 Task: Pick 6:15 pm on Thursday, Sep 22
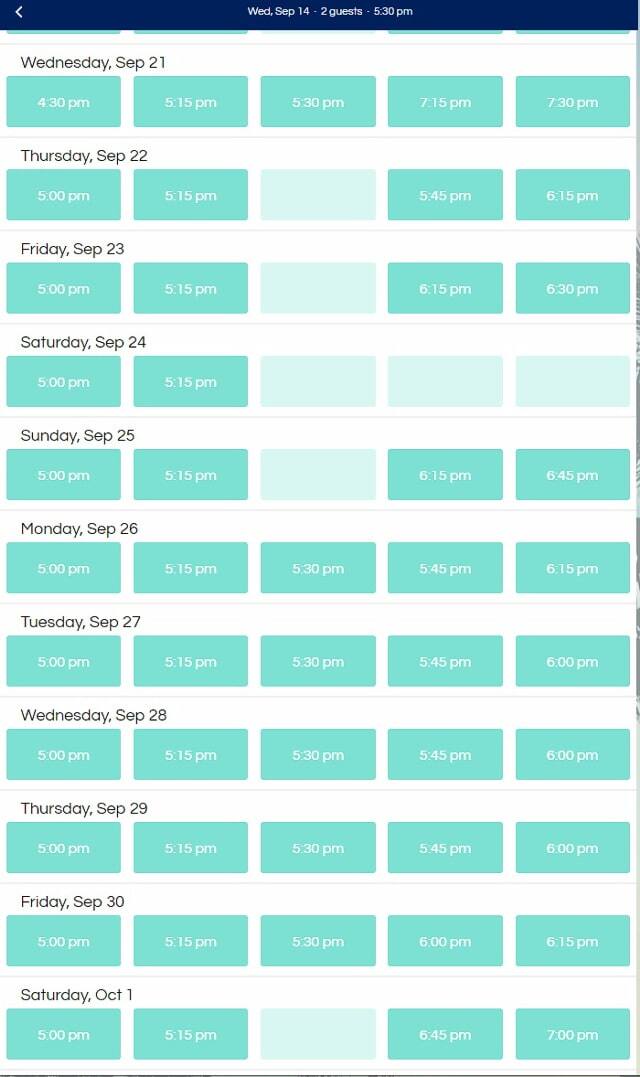(572, 195)
